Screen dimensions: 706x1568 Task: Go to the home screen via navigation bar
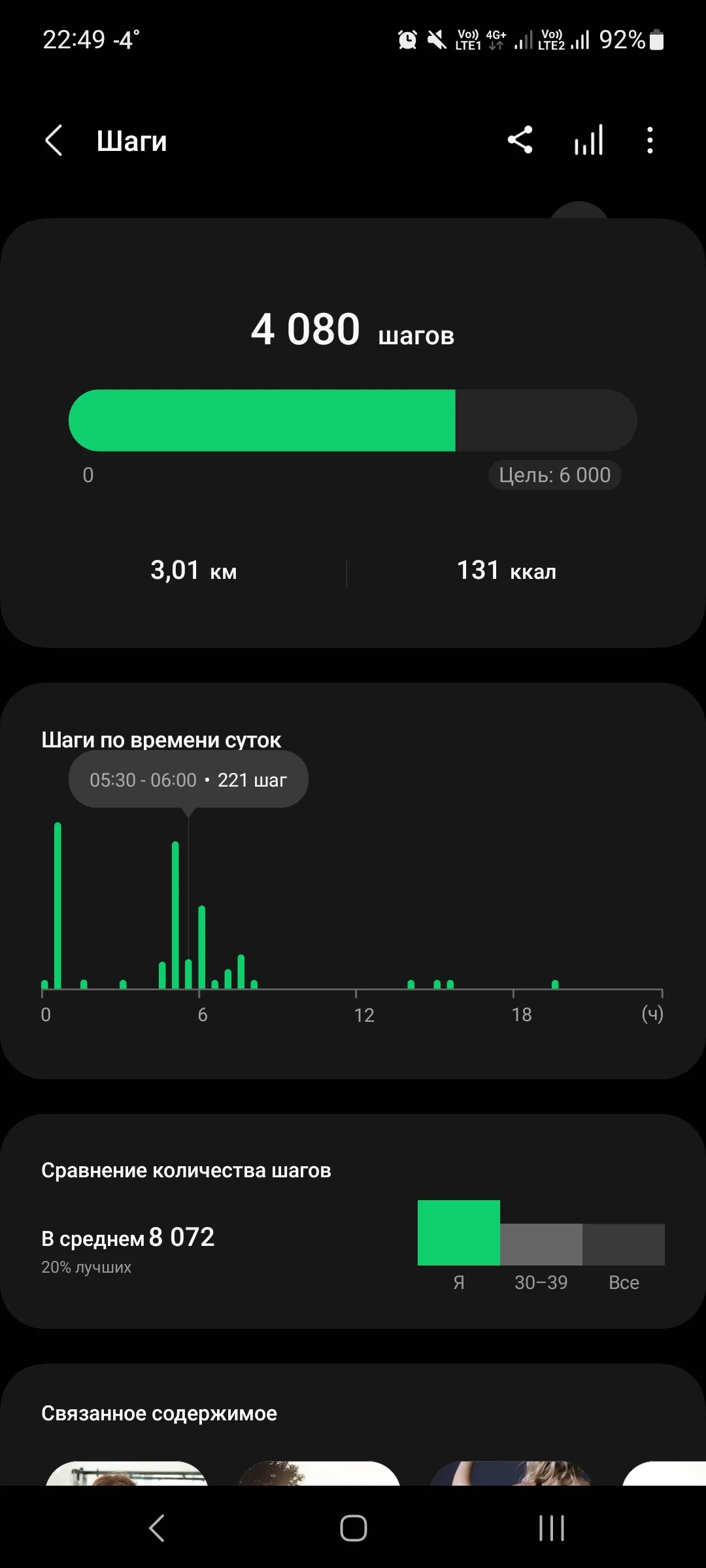tap(353, 1528)
